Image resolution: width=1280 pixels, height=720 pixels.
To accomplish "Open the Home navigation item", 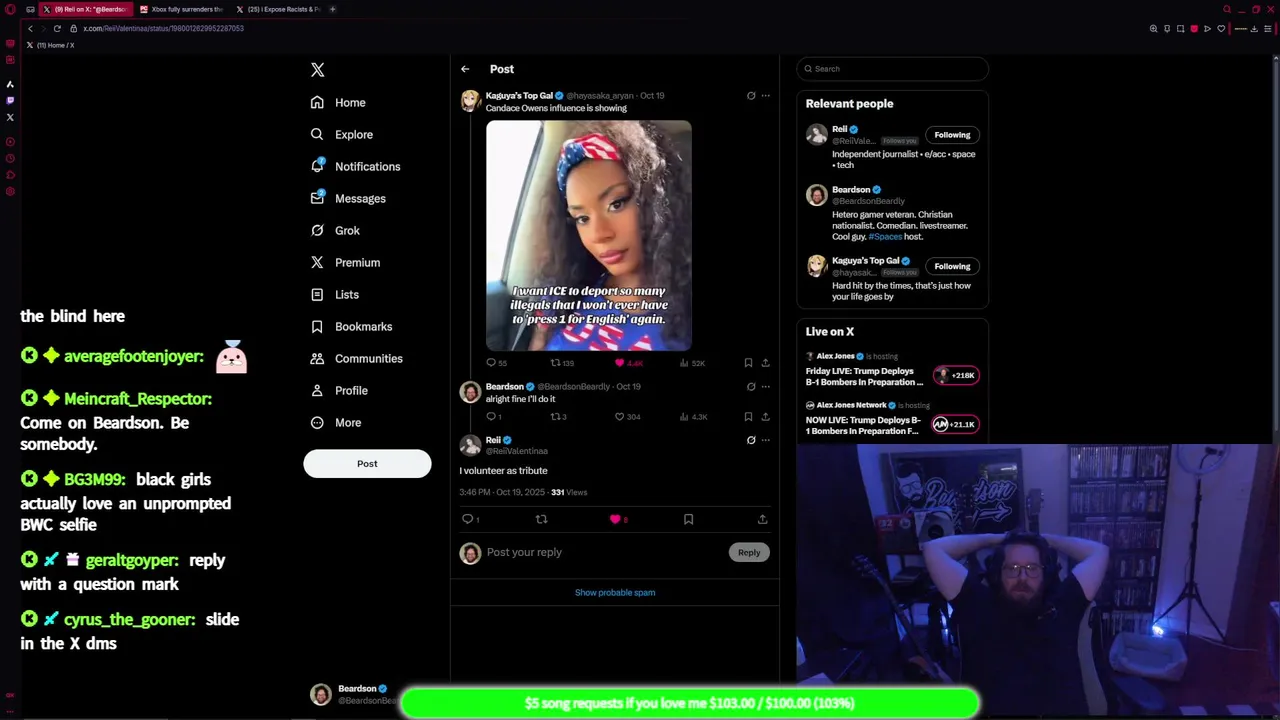I will coord(349,103).
